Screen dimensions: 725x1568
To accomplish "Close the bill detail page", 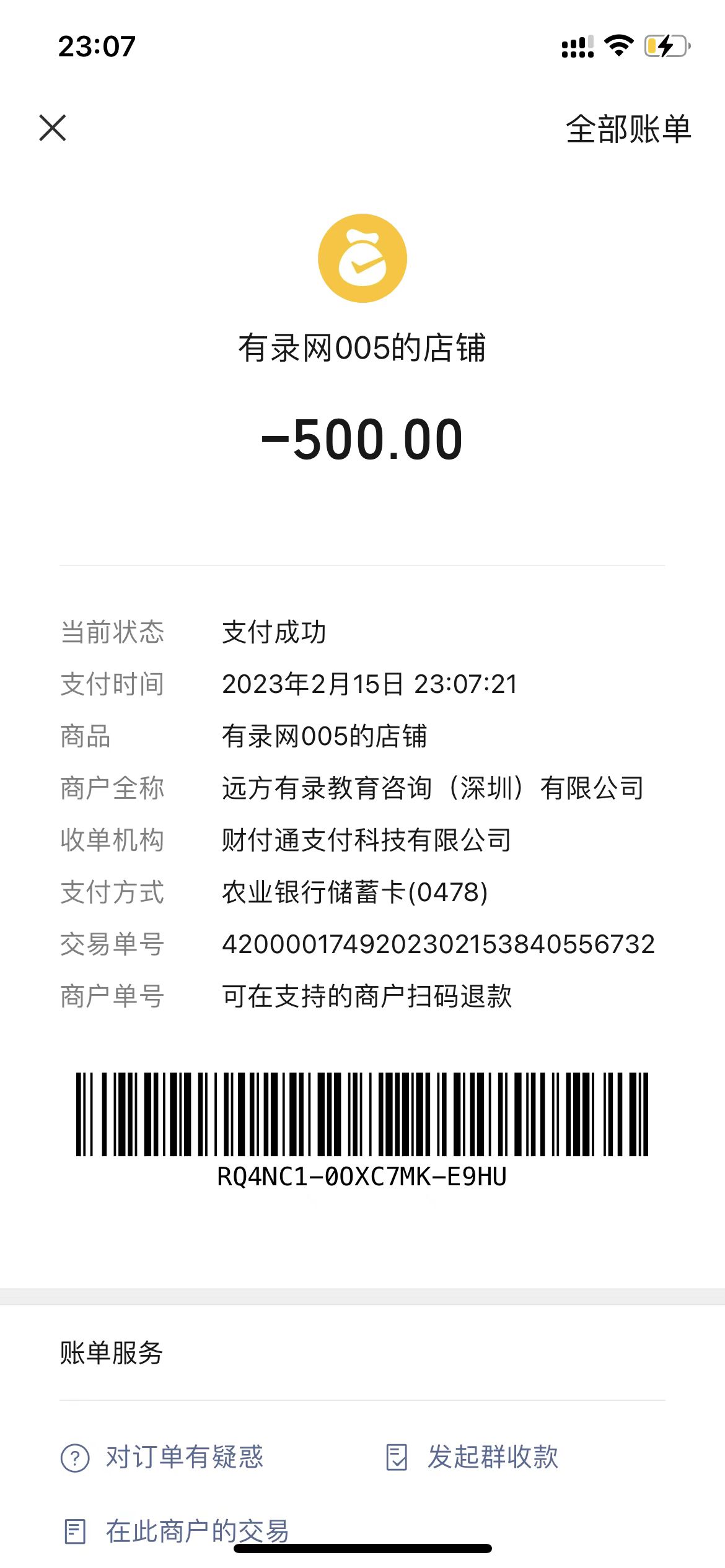I will tap(53, 128).
